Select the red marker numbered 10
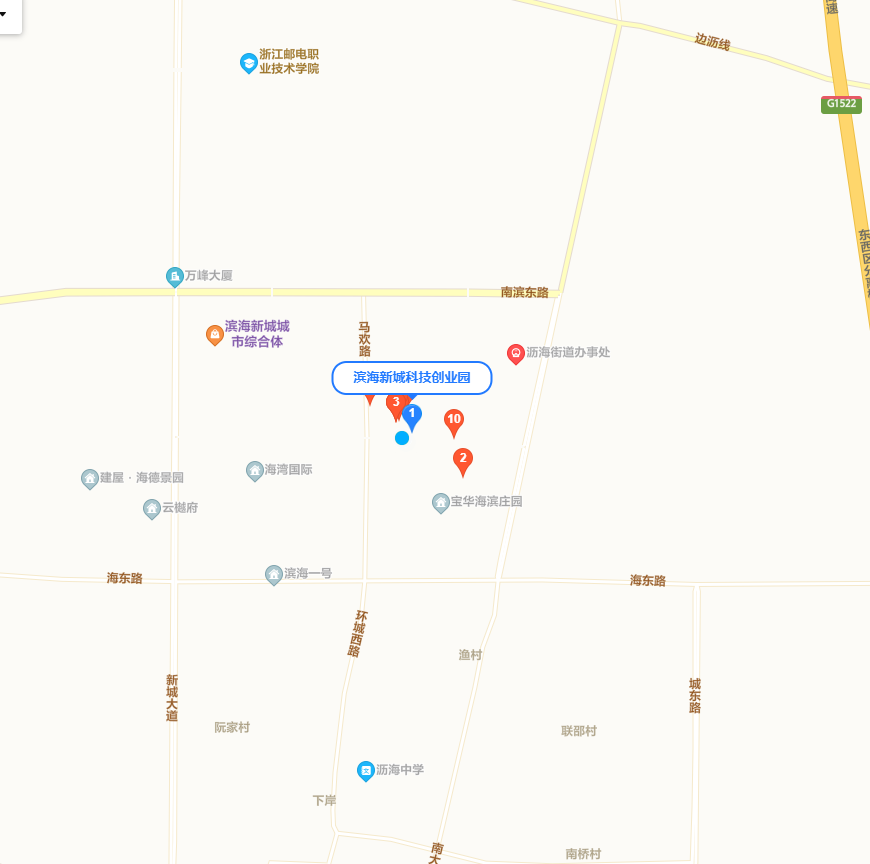The width and height of the screenshot is (870, 864). click(453, 421)
